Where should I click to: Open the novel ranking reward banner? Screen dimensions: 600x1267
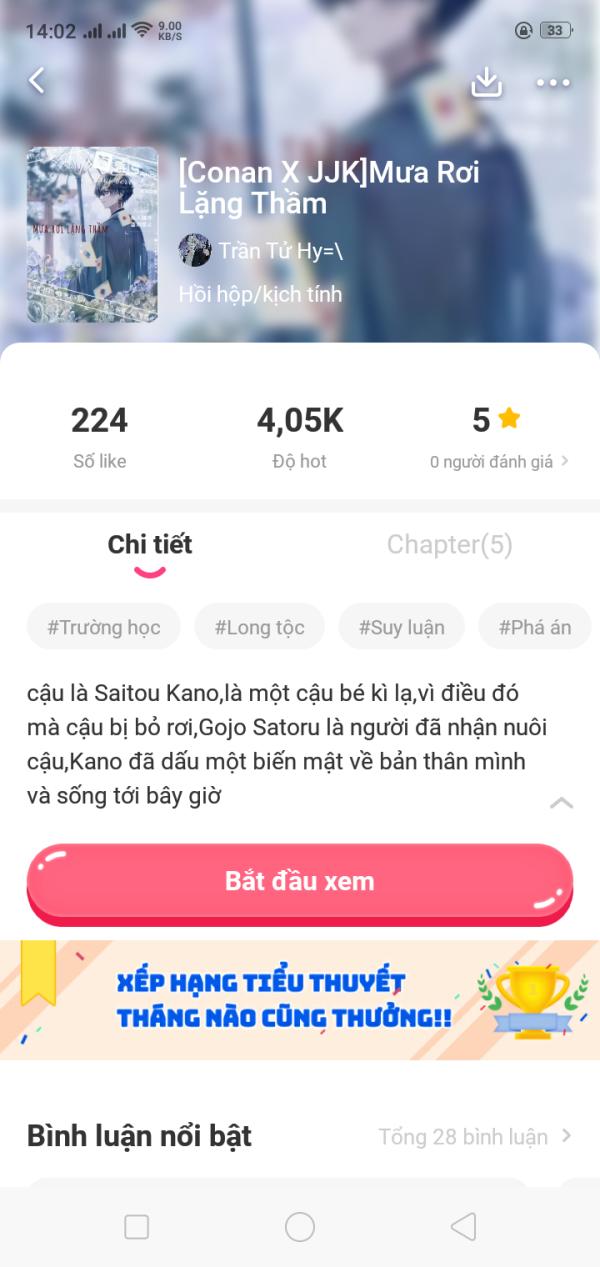300,1000
